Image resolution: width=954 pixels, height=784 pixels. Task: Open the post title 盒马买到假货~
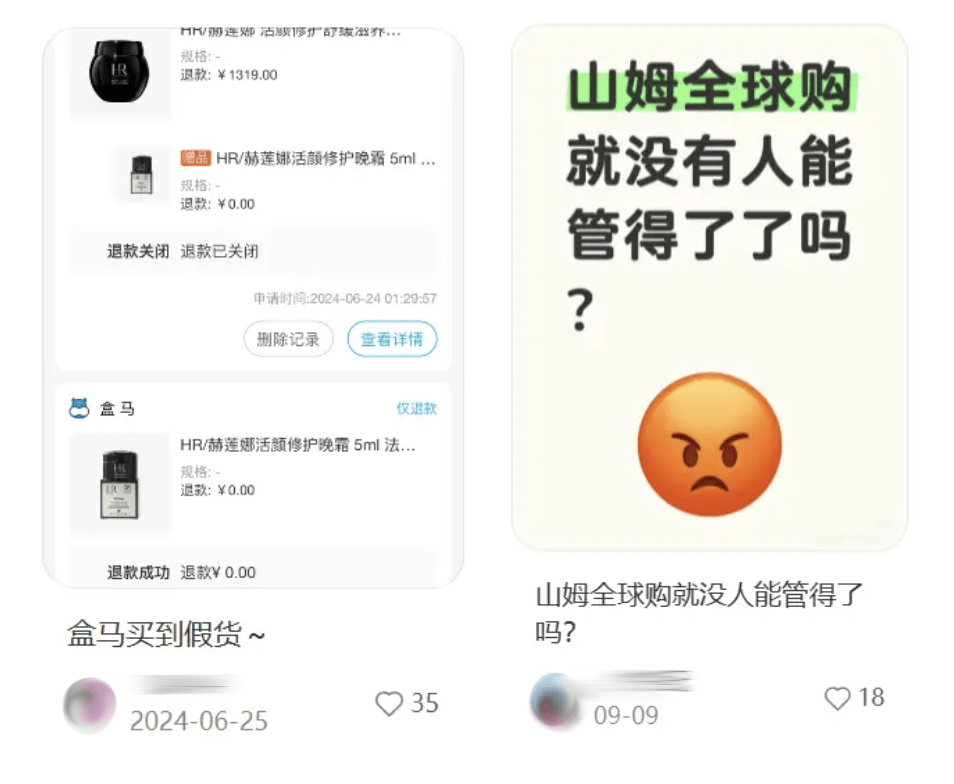[x=166, y=633]
